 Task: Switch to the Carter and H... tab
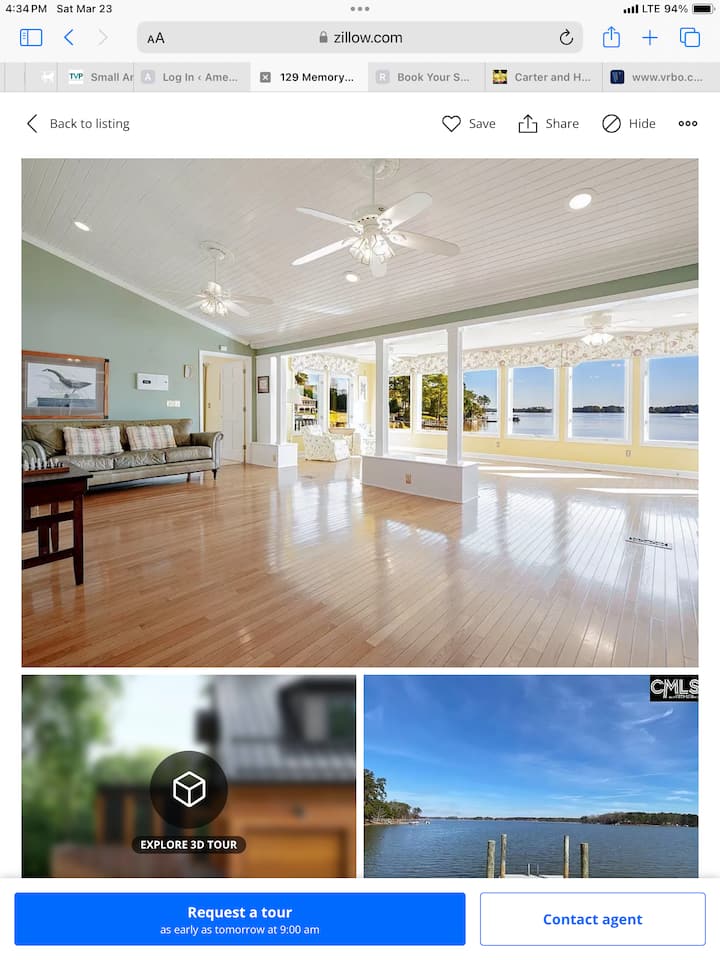pyautogui.click(x=543, y=77)
